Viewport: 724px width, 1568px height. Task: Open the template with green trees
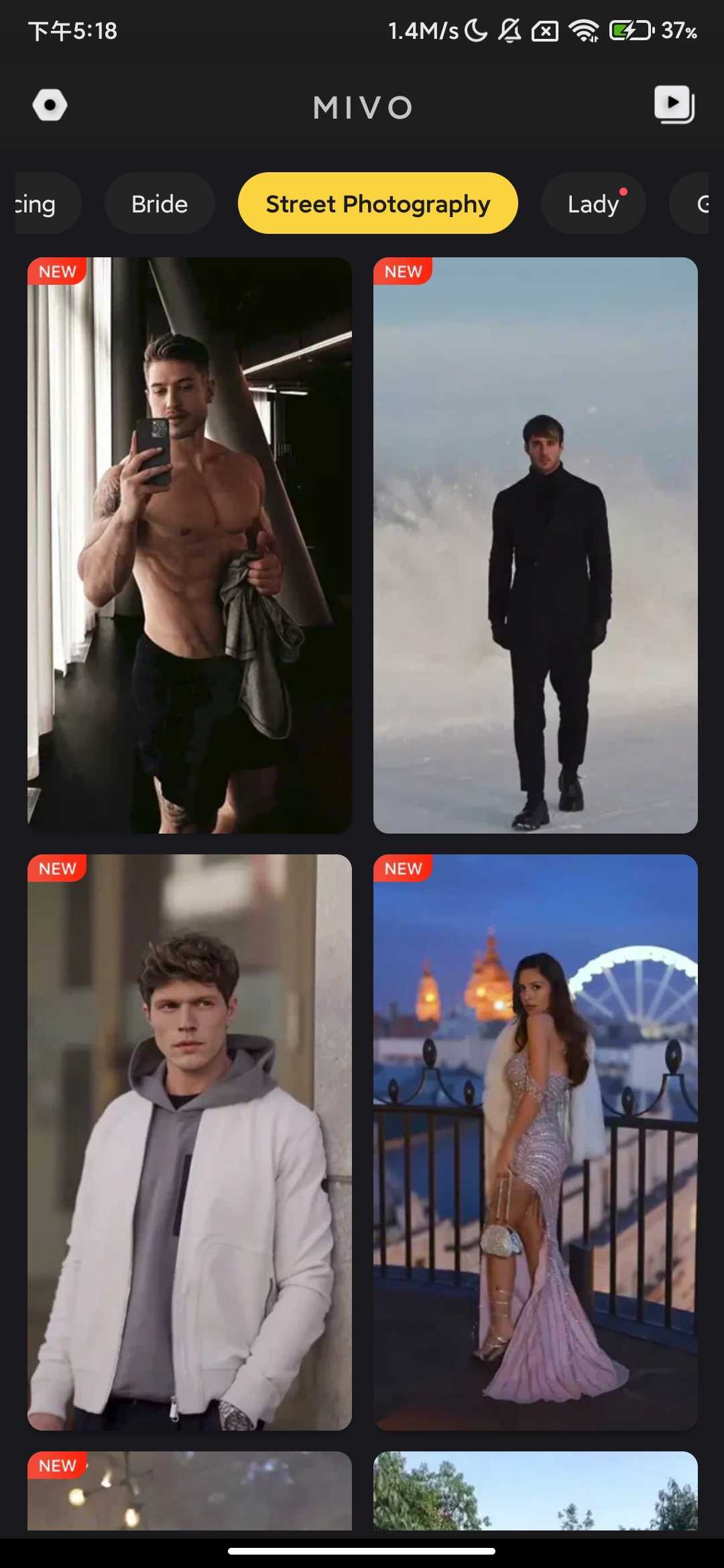pyautogui.click(x=535, y=1491)
